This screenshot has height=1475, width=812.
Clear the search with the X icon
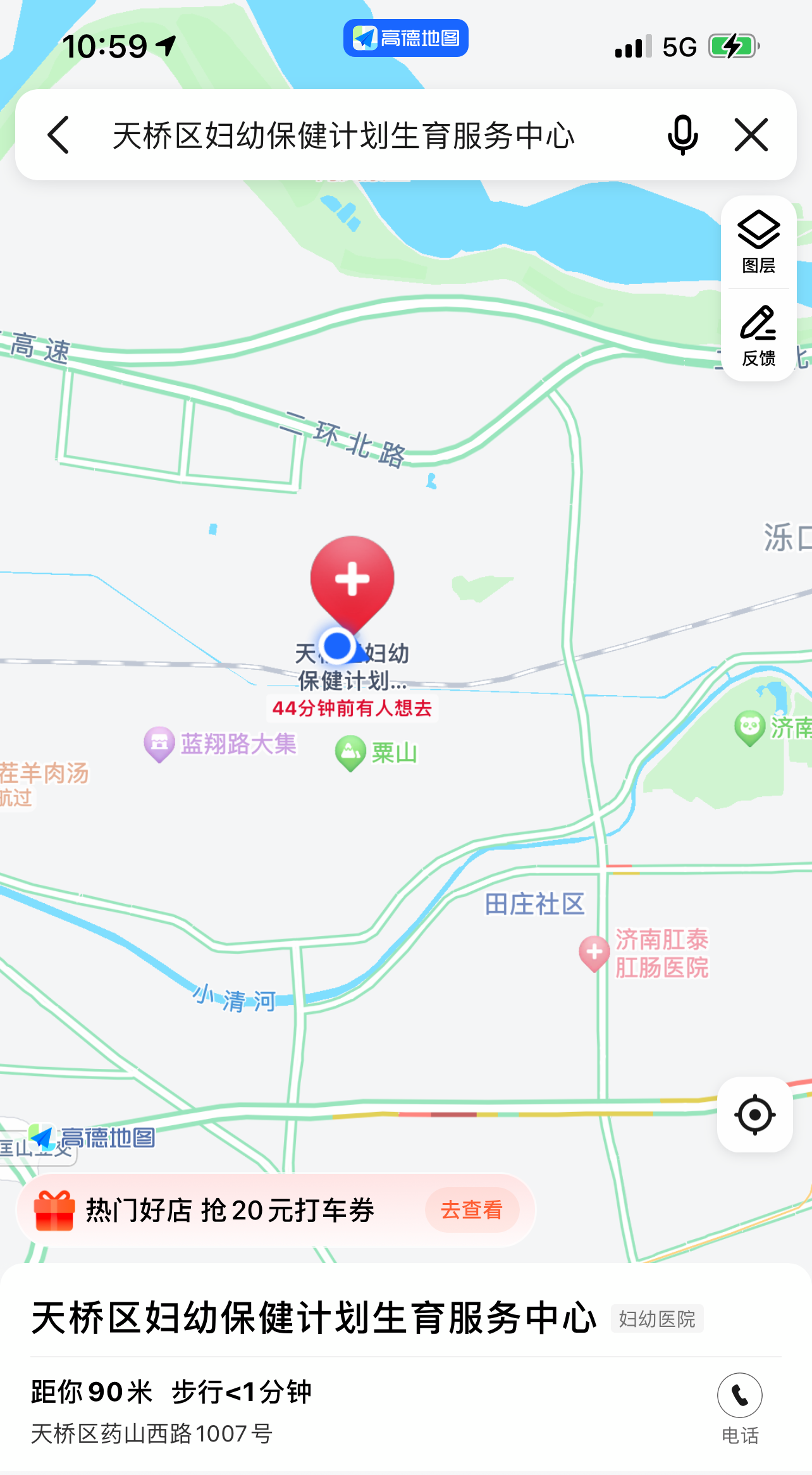pos(751,135)
